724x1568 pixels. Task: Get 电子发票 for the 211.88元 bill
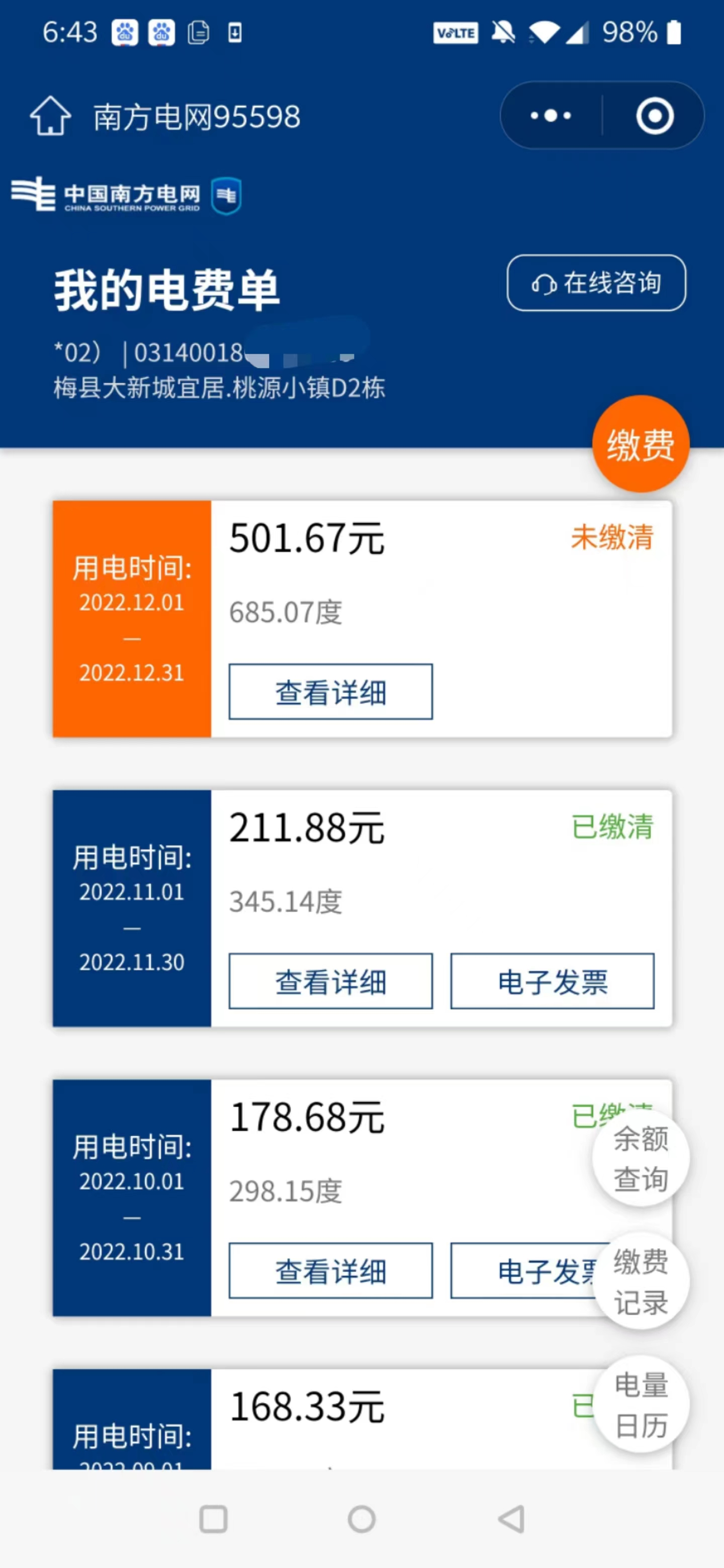(x=552, y=981)
